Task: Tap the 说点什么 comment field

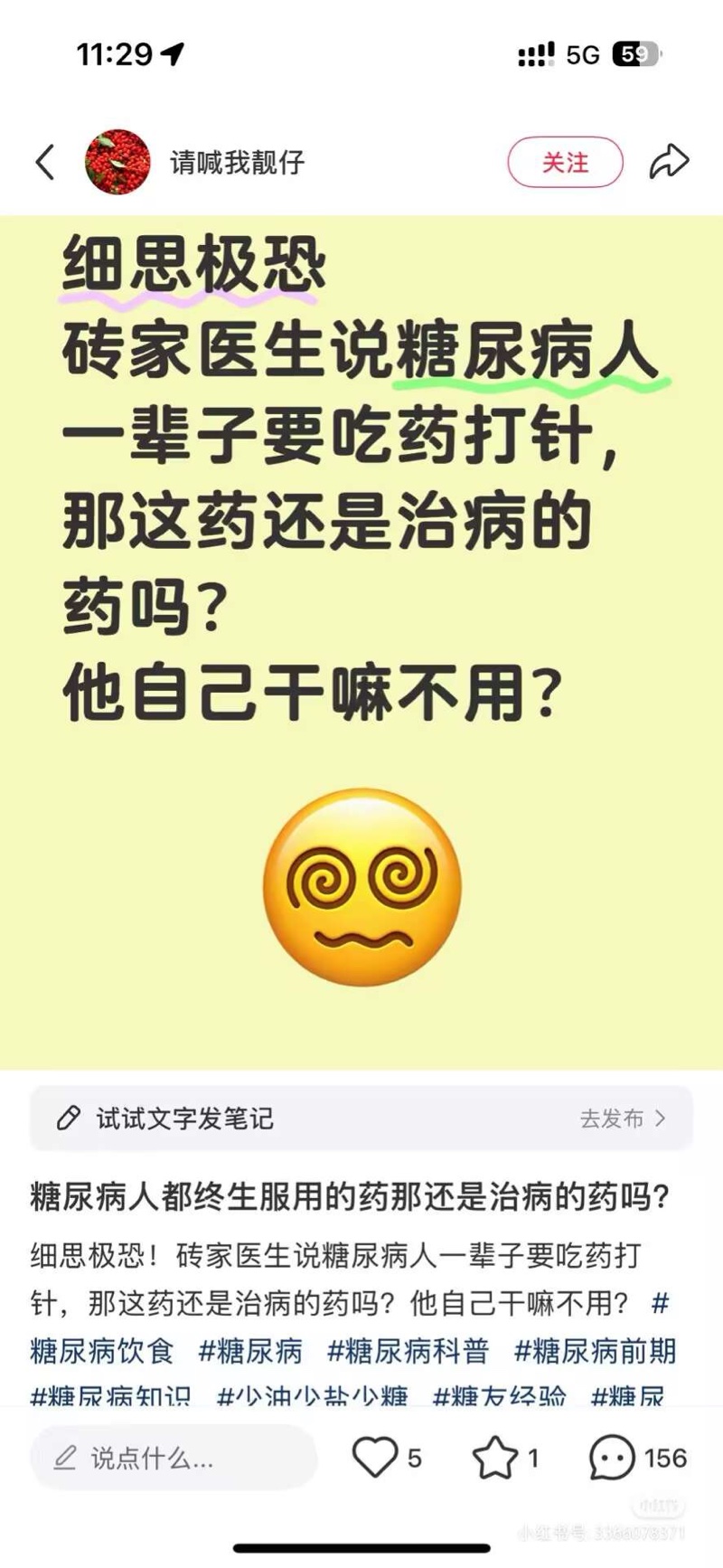Action: click(172, 1458)
